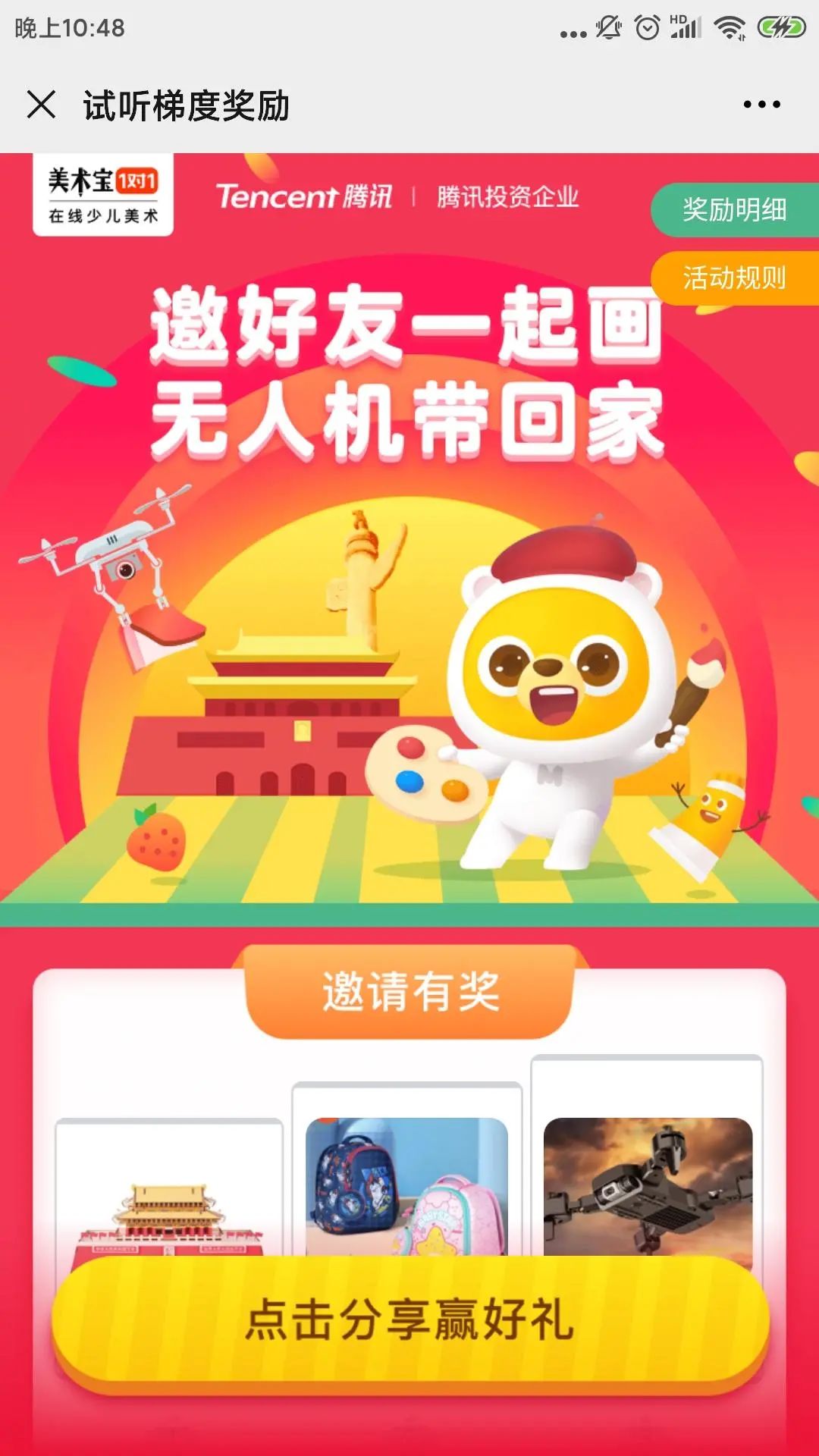Viewport: 819px width, 1456px height.
Task: Open the three-dot overflow menu
Action: coord(761,105)
